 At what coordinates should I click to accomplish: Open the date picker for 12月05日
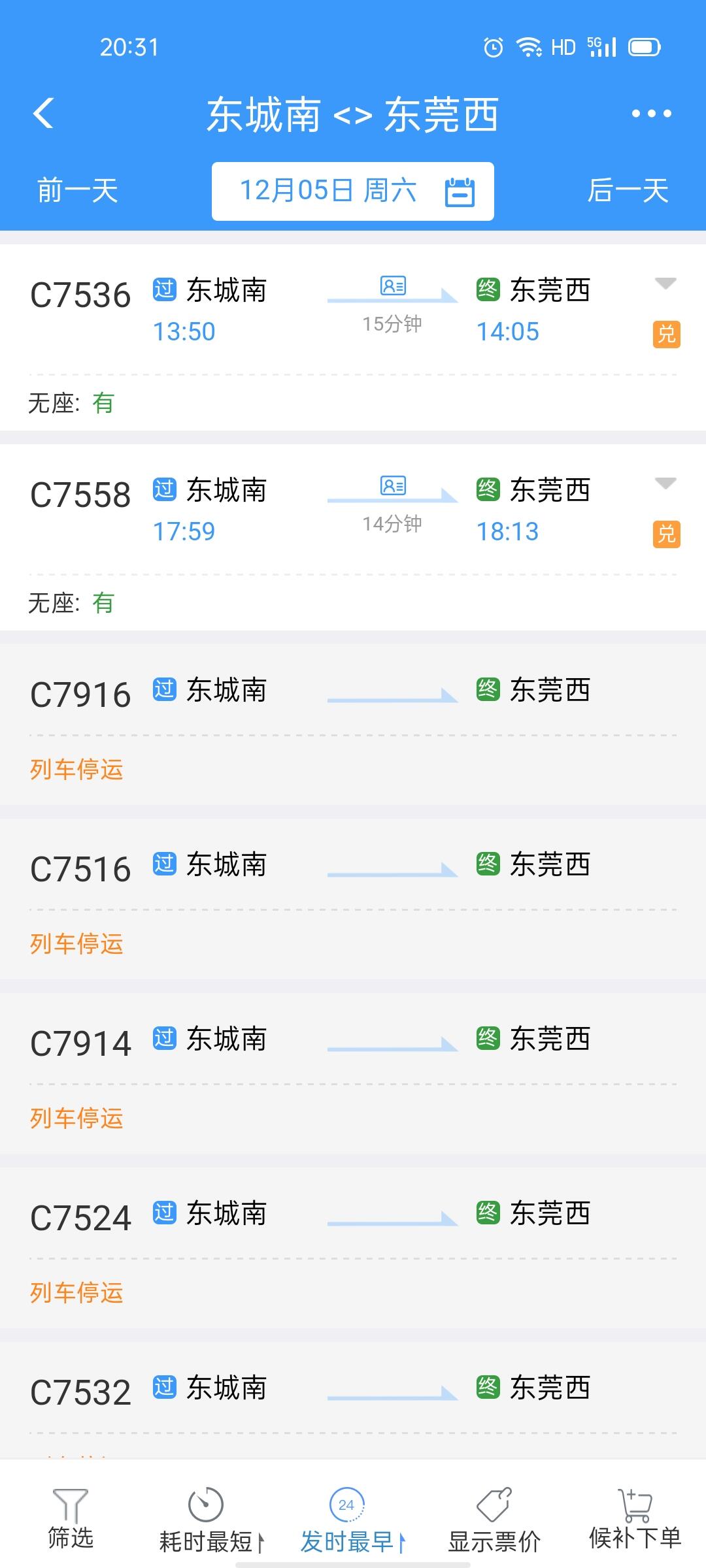tap(353, 191)
